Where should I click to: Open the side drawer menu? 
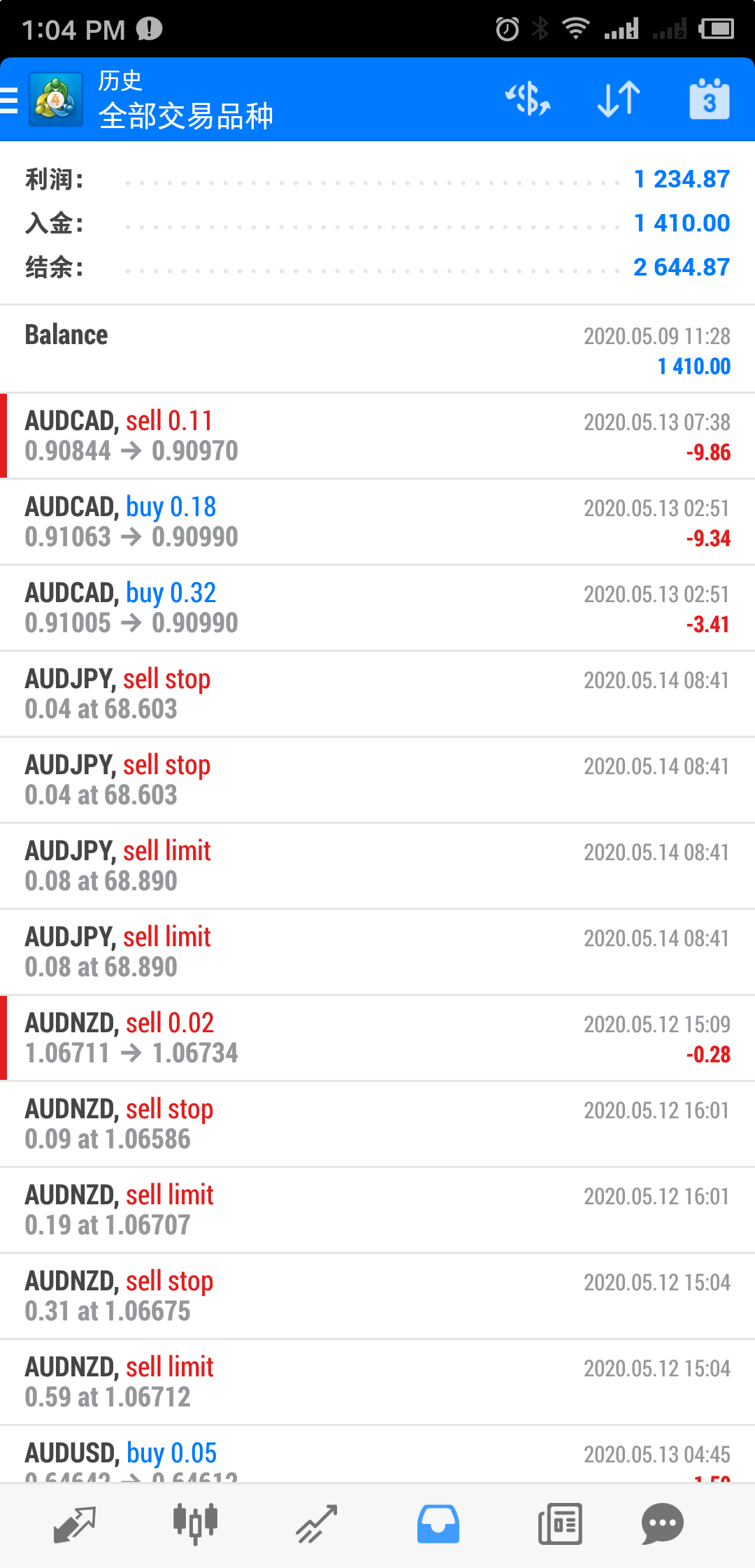tap(10, 100)
